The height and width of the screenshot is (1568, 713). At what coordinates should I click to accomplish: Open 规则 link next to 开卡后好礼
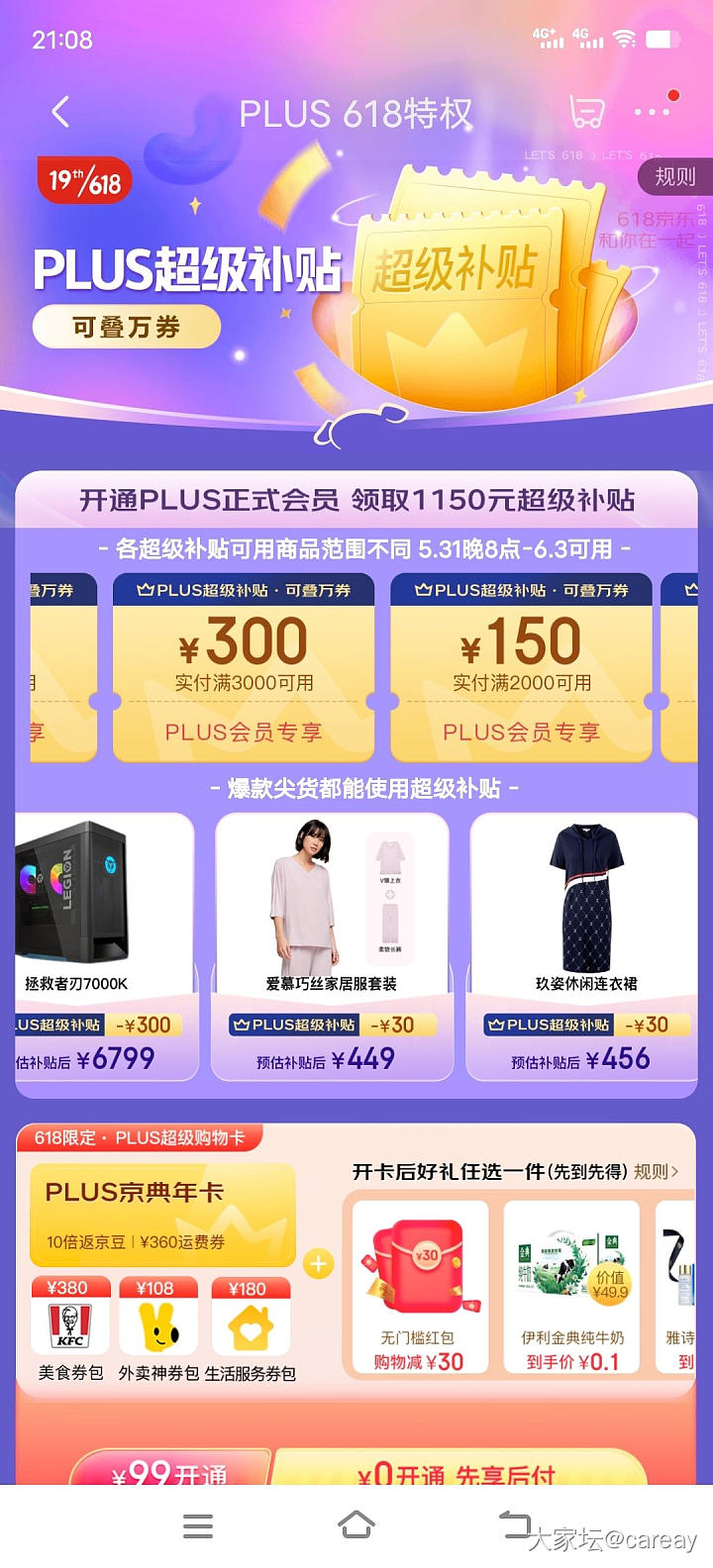pyautogui.click(x=657, y=1172)
